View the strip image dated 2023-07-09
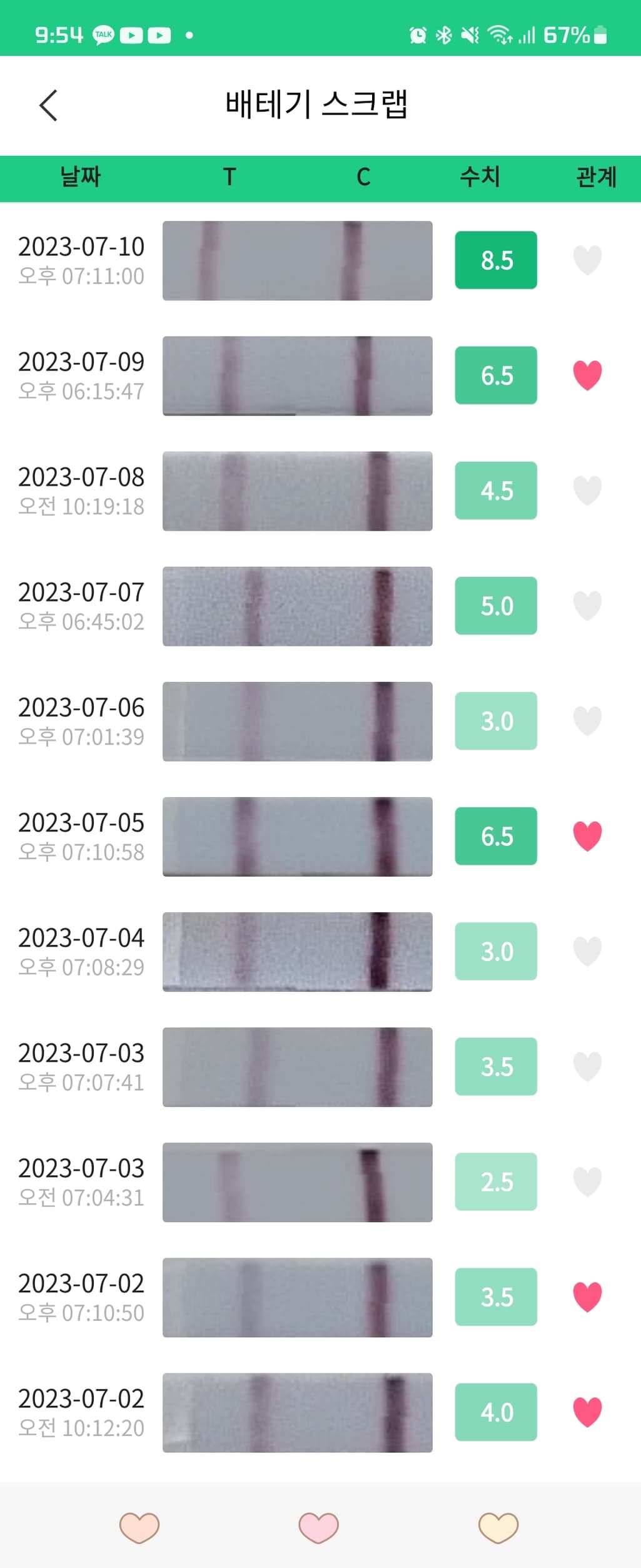Image resolution: width=641 pixels, height=1568 pixels. click(x=297, y=375)
